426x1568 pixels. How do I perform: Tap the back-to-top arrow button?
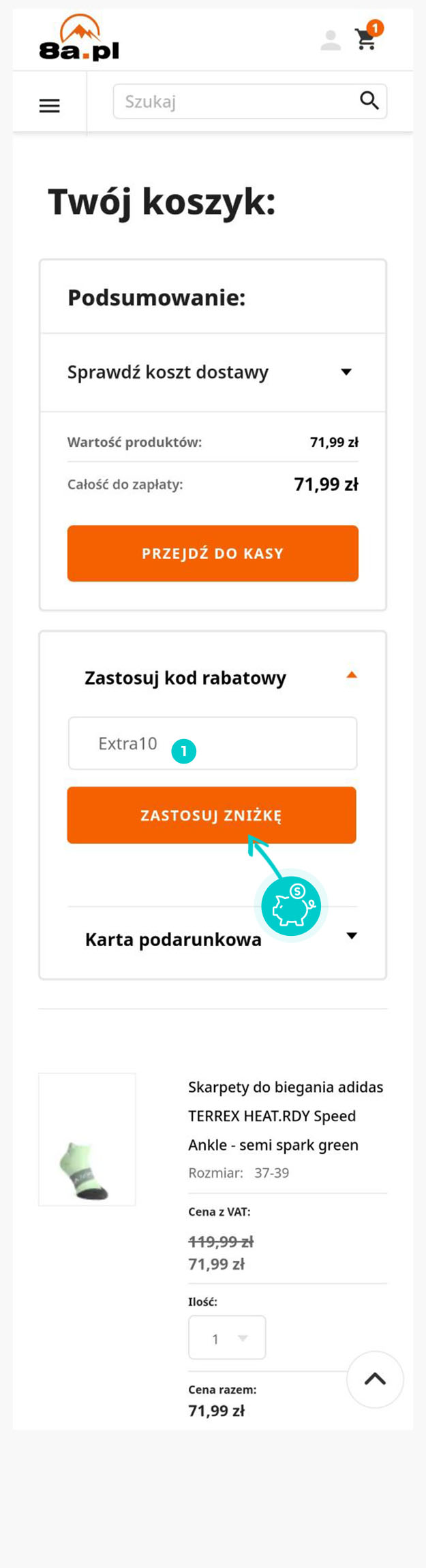click(x=375, y=1379)
